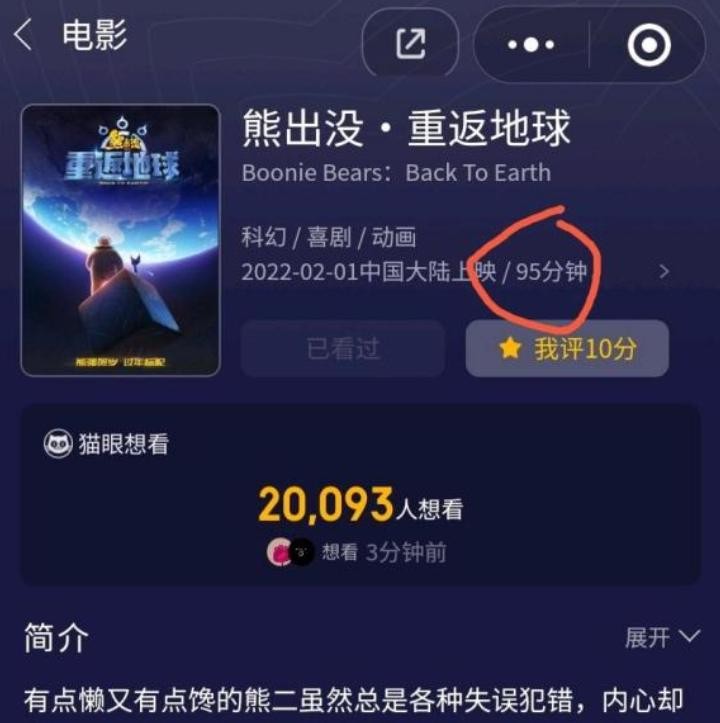The image size is (720, 723).
Task: Close the mini program
Action: pyautogui.click(x=649, y=44)
